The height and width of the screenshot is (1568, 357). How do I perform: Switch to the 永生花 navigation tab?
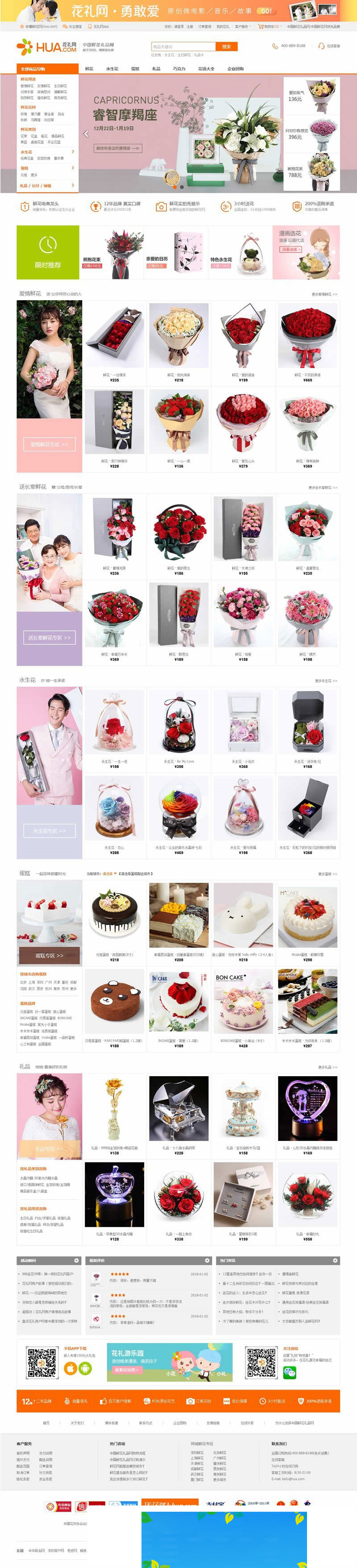[112, 69]
